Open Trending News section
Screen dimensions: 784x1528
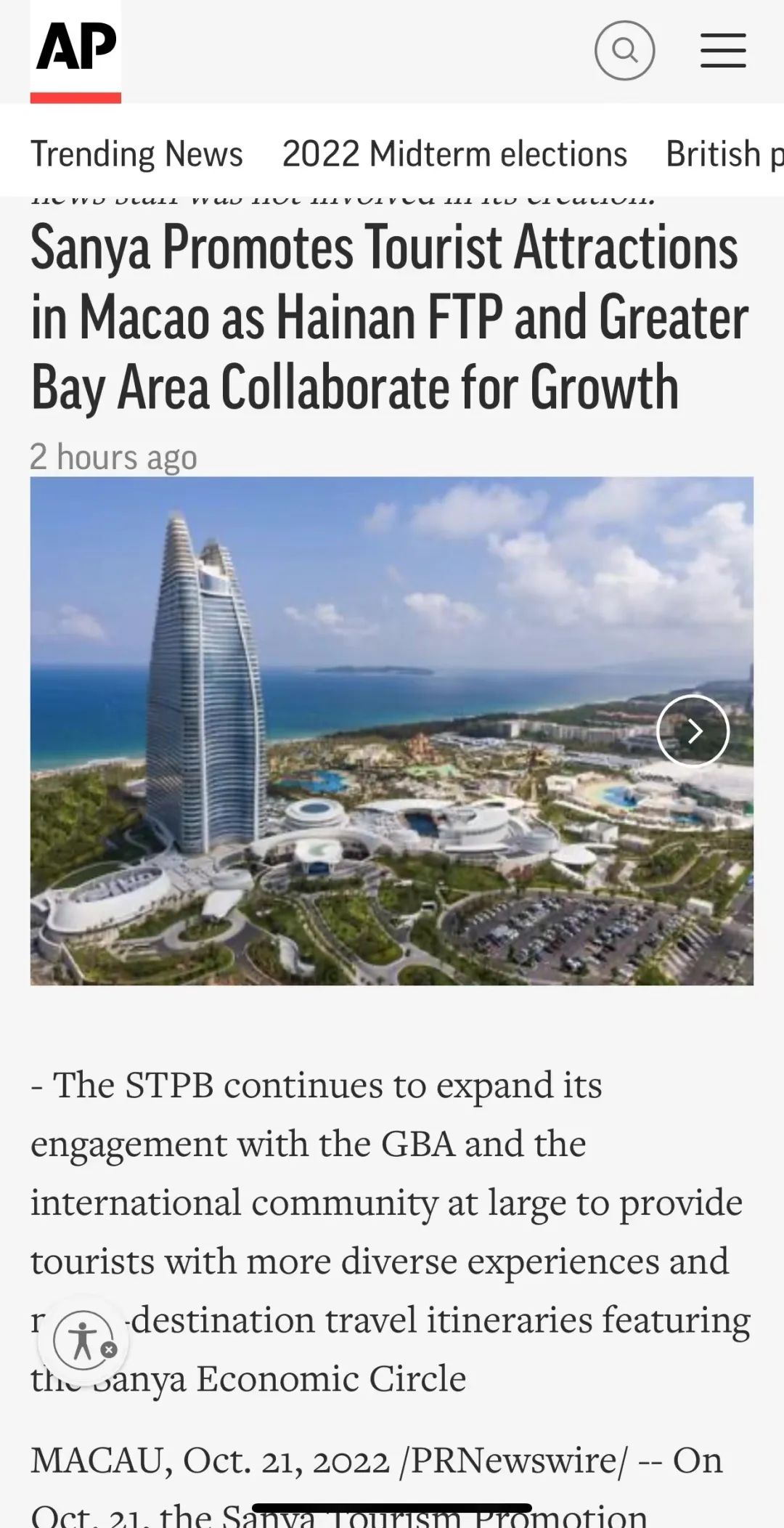point(136,154)
